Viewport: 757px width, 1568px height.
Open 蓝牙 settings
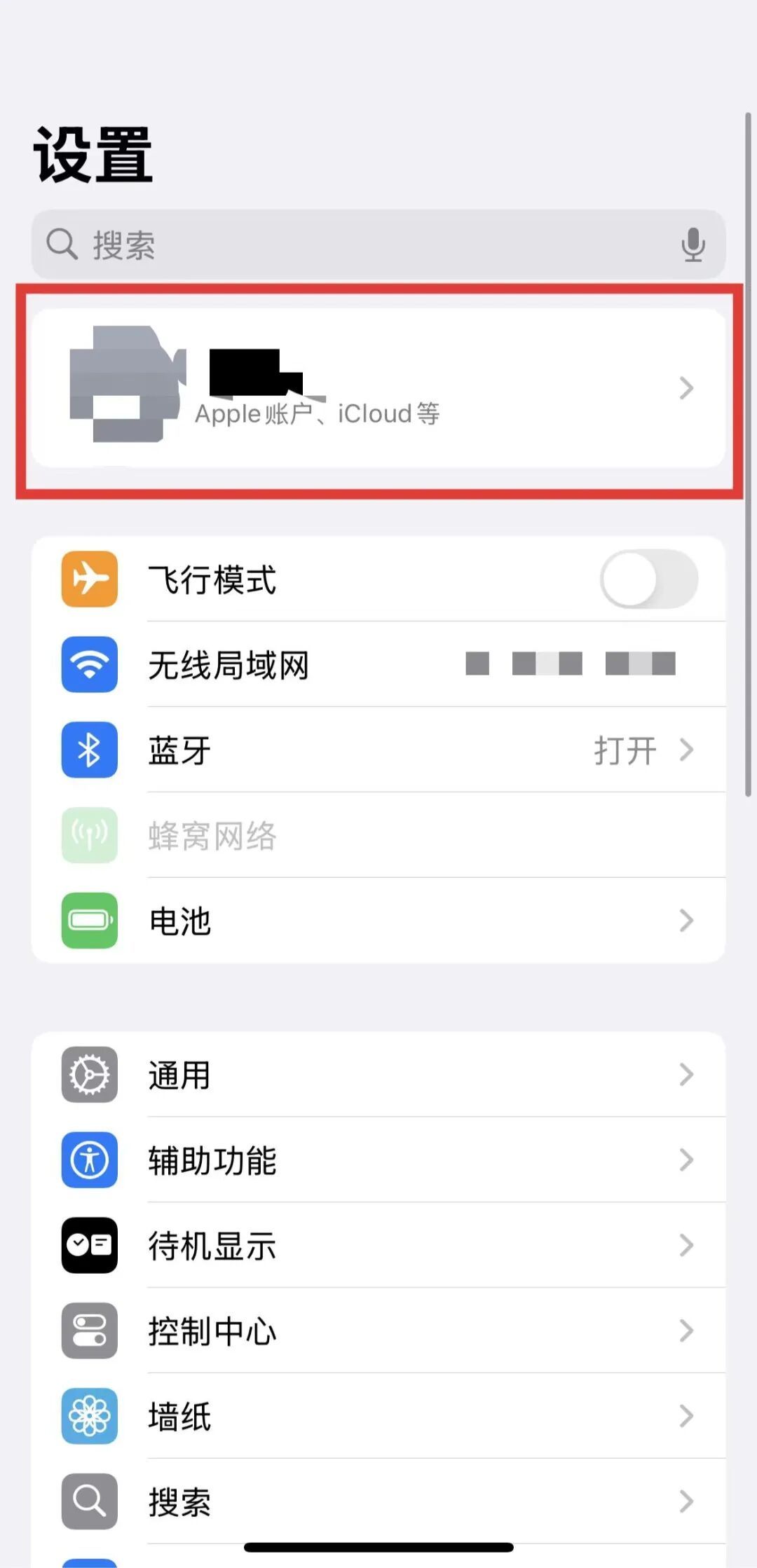click(x=378, y=750)
